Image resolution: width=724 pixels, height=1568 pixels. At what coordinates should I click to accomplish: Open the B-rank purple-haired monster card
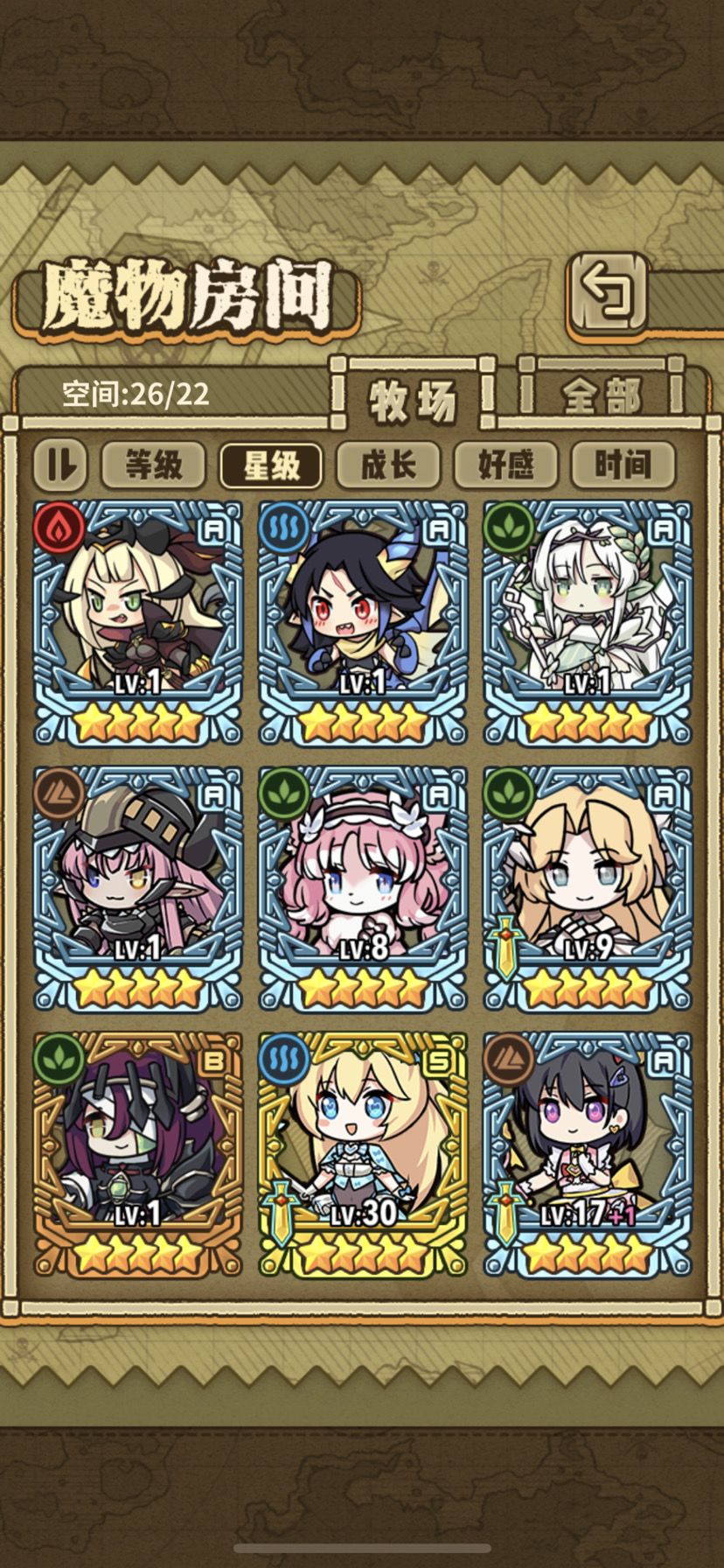pyautogui.click(x=138, y=1155)
